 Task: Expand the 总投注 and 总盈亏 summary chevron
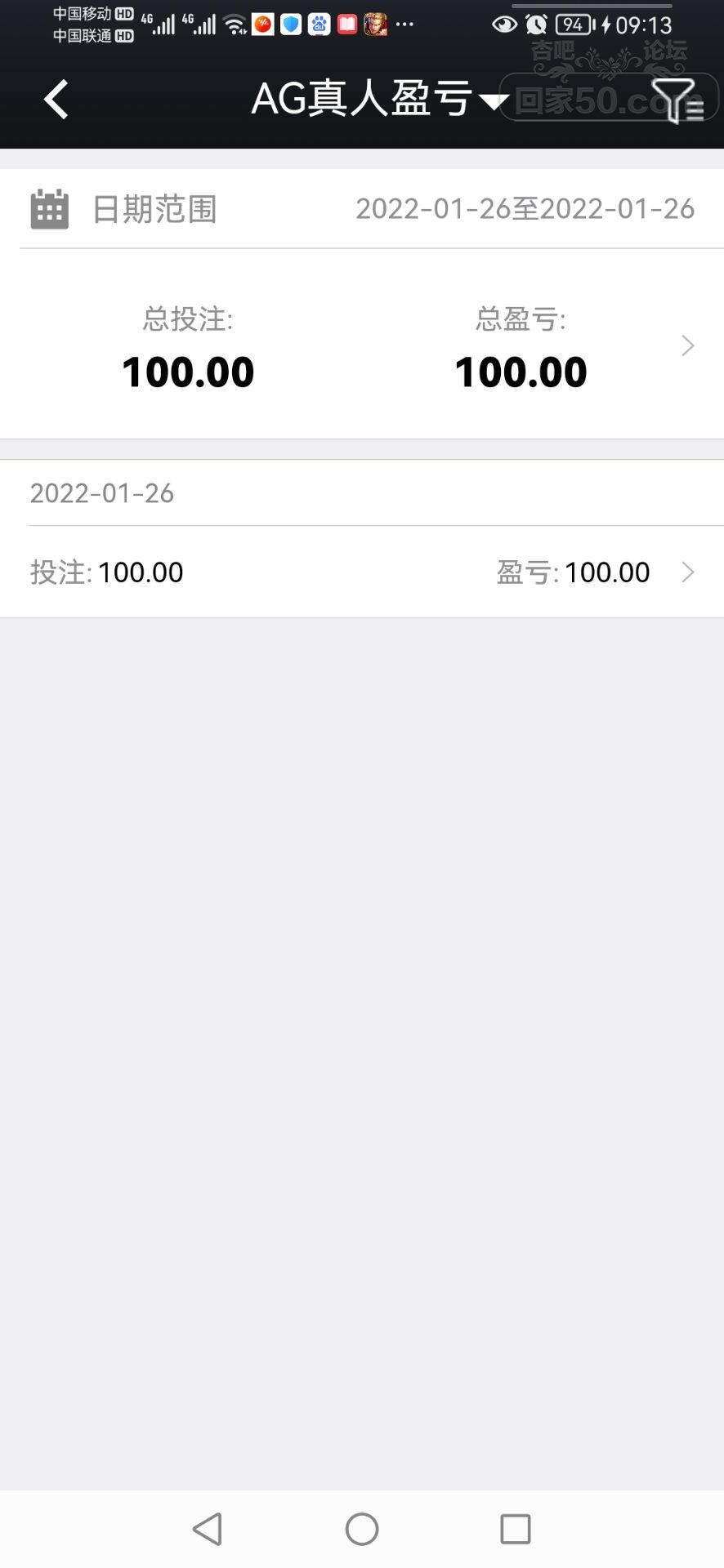point(687,346)
